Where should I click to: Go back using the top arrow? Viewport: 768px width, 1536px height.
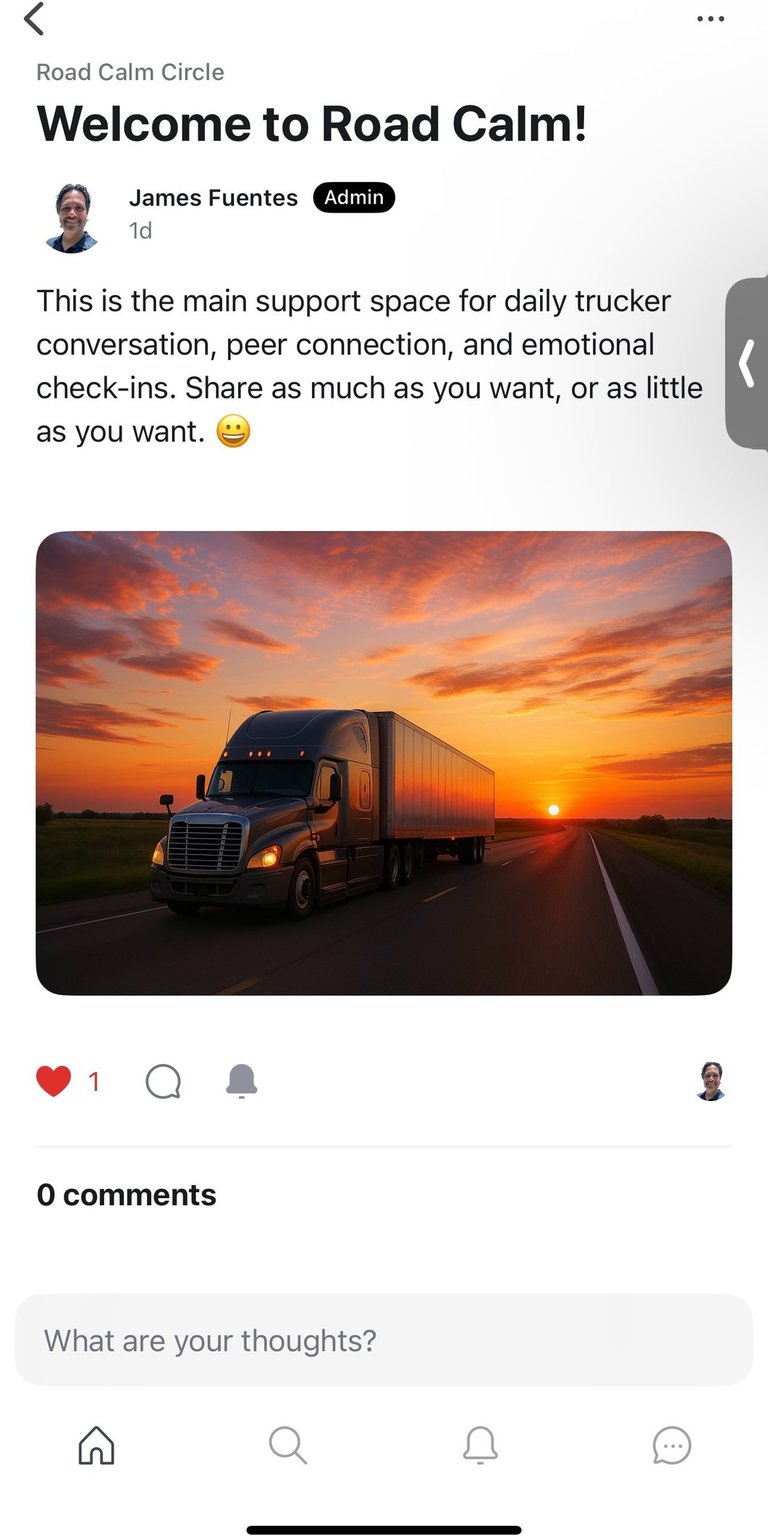pos(35,18)
